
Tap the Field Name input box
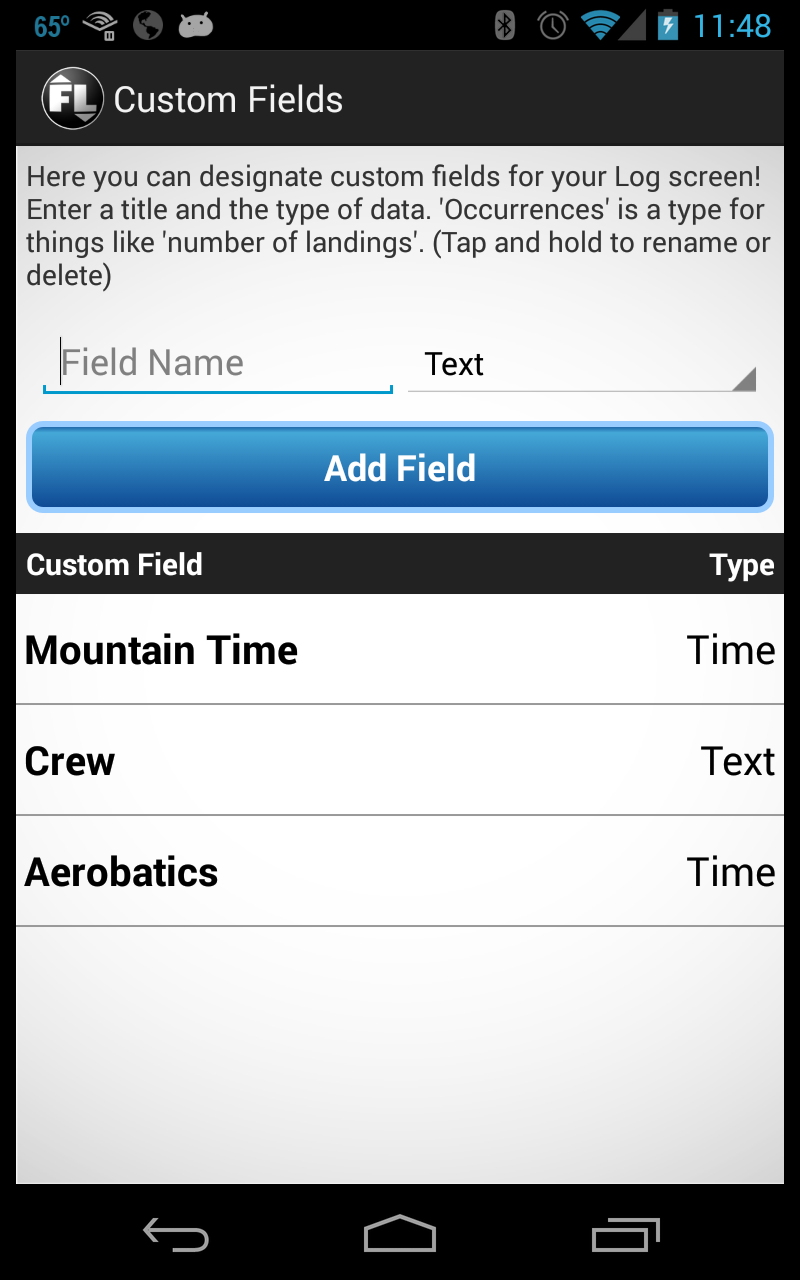[218, 363]
